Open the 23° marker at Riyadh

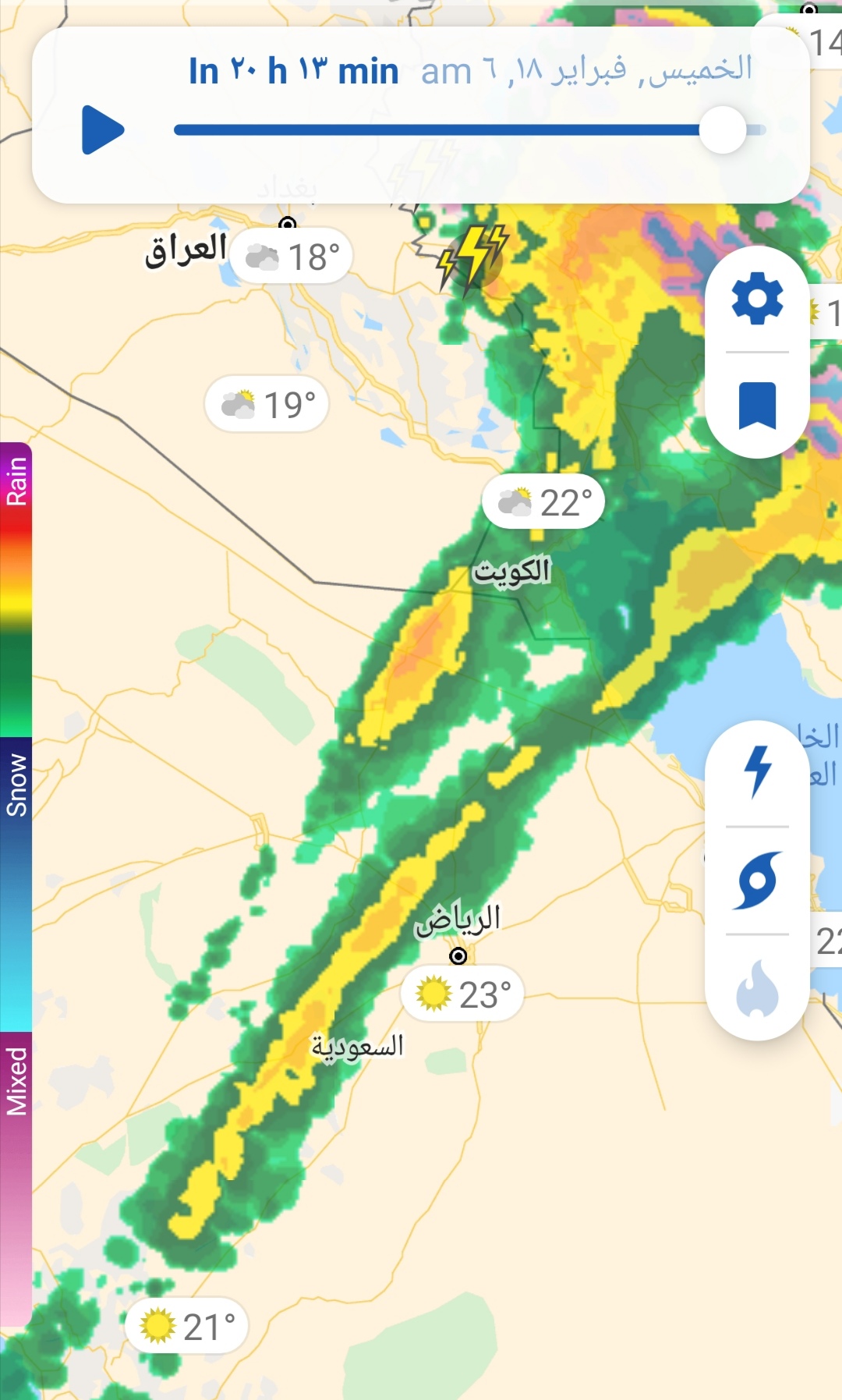(462, 994)
